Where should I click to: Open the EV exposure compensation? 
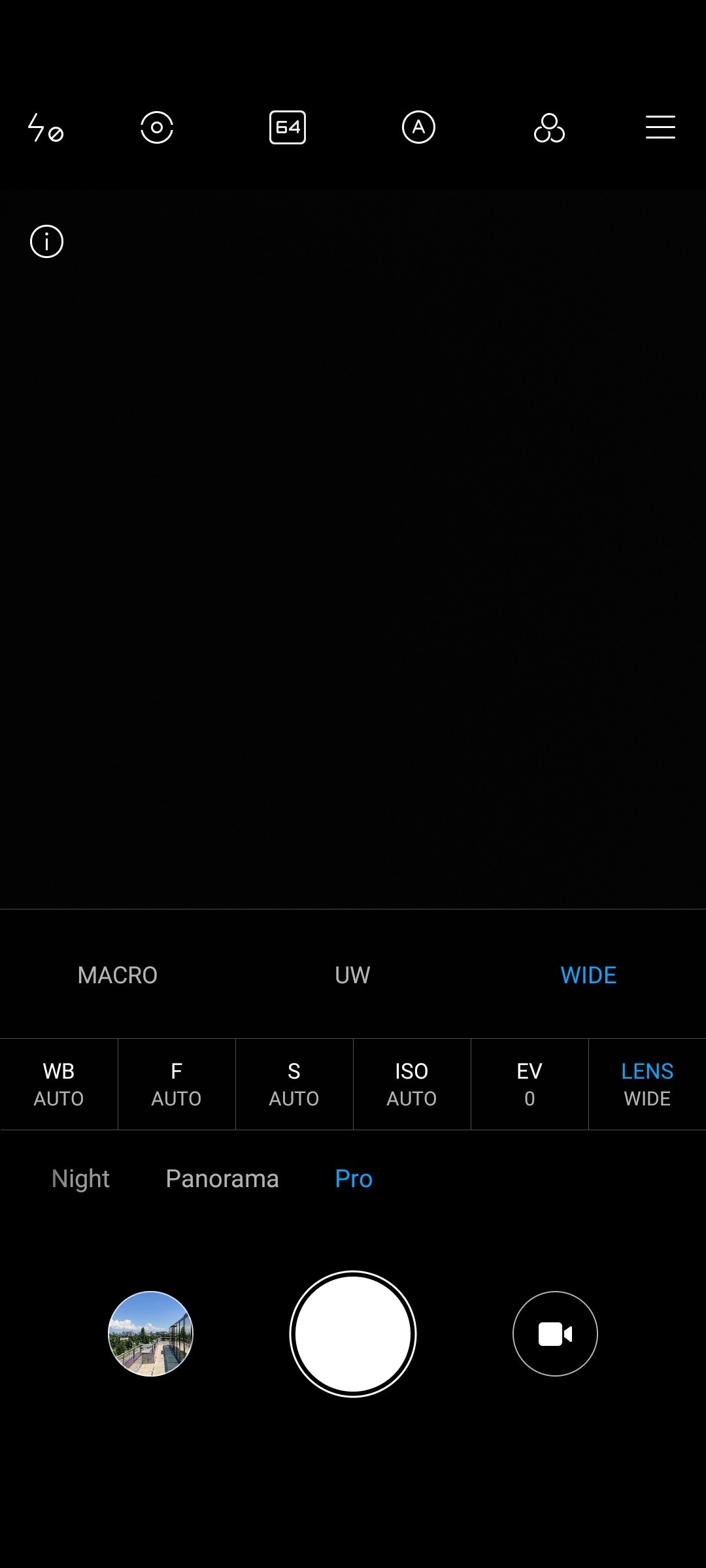(529, 1085)
